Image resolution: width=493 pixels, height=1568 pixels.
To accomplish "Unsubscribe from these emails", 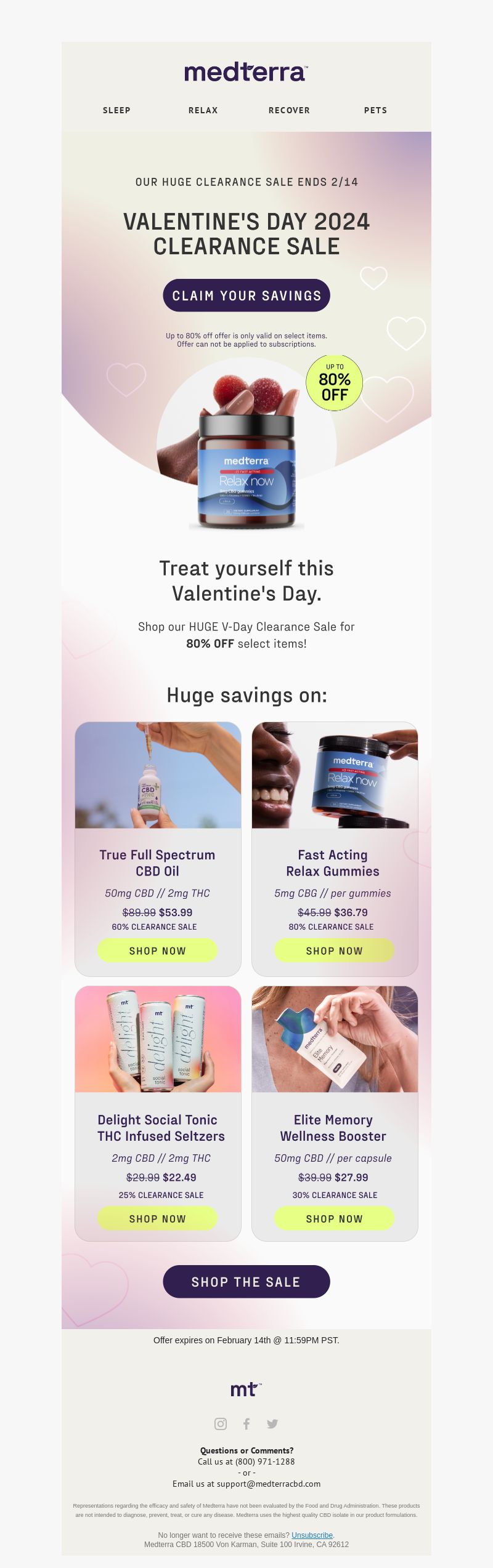I will pos(312,1535).
